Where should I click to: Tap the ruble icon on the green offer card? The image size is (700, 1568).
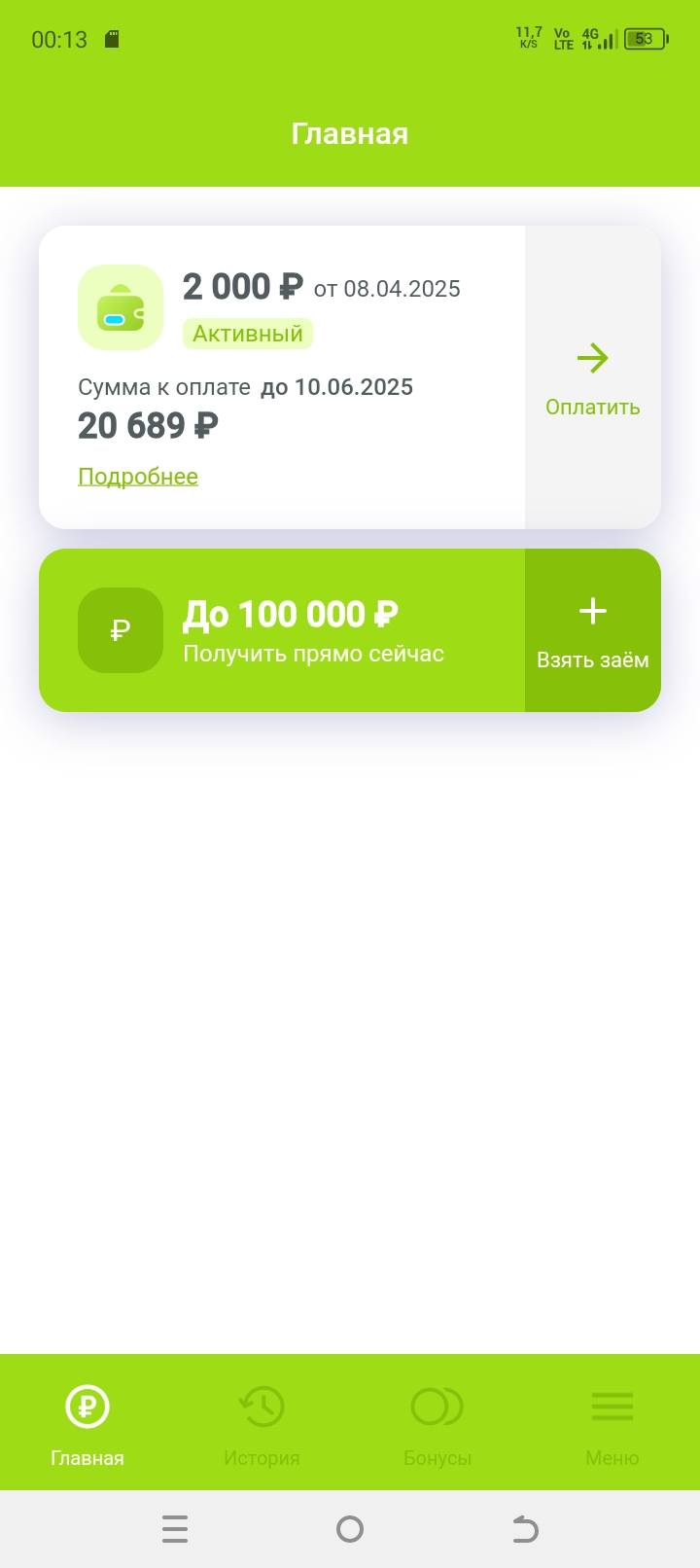[x=120, y=630]
